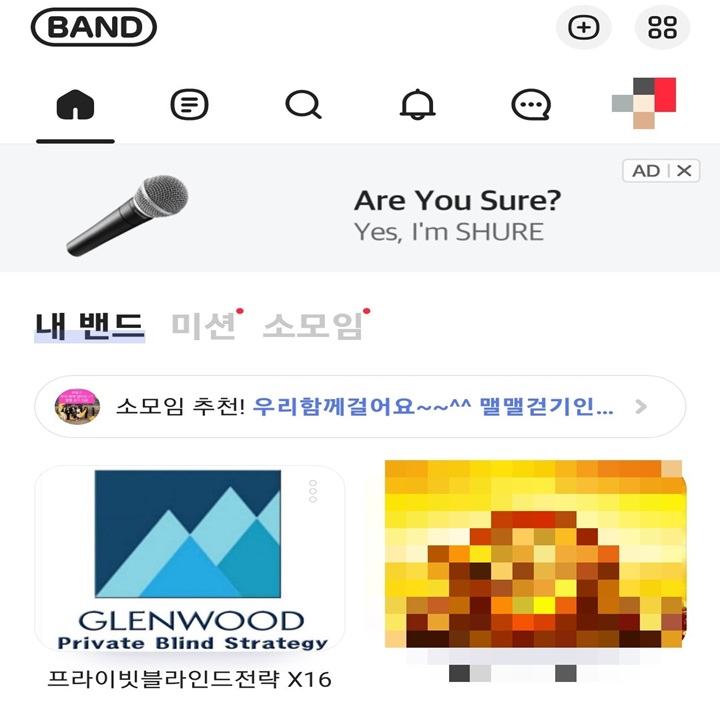Screen dimensions: 720x720
Task: Switch to the feed tab
Action: (x=189, y=104)
